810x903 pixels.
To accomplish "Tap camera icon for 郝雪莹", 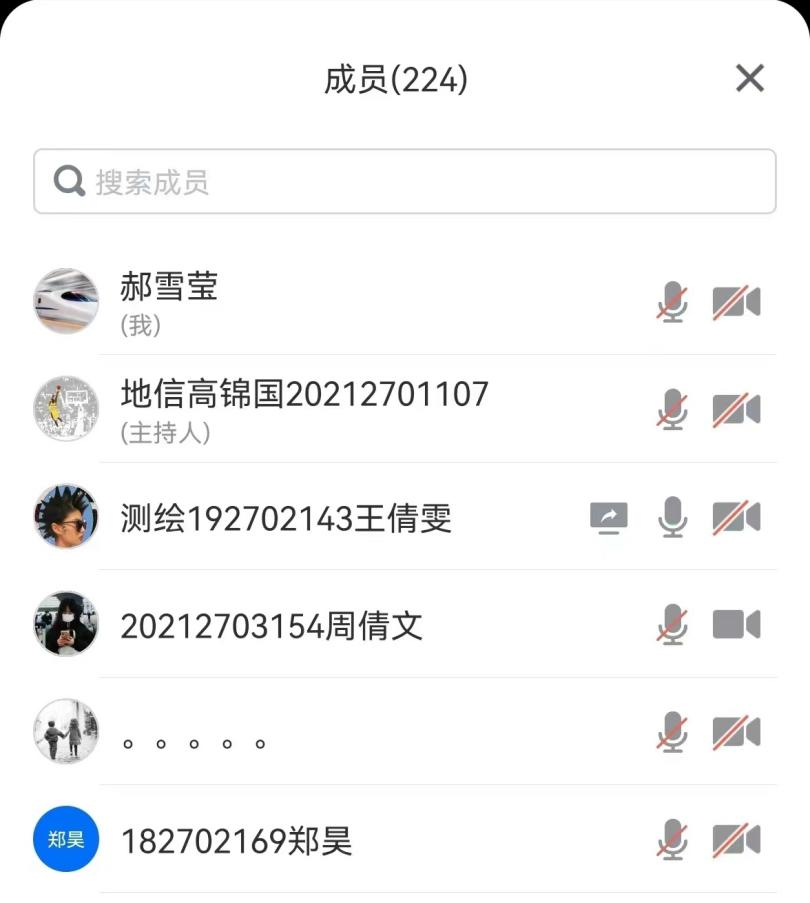I will click(x=736, y=302).
